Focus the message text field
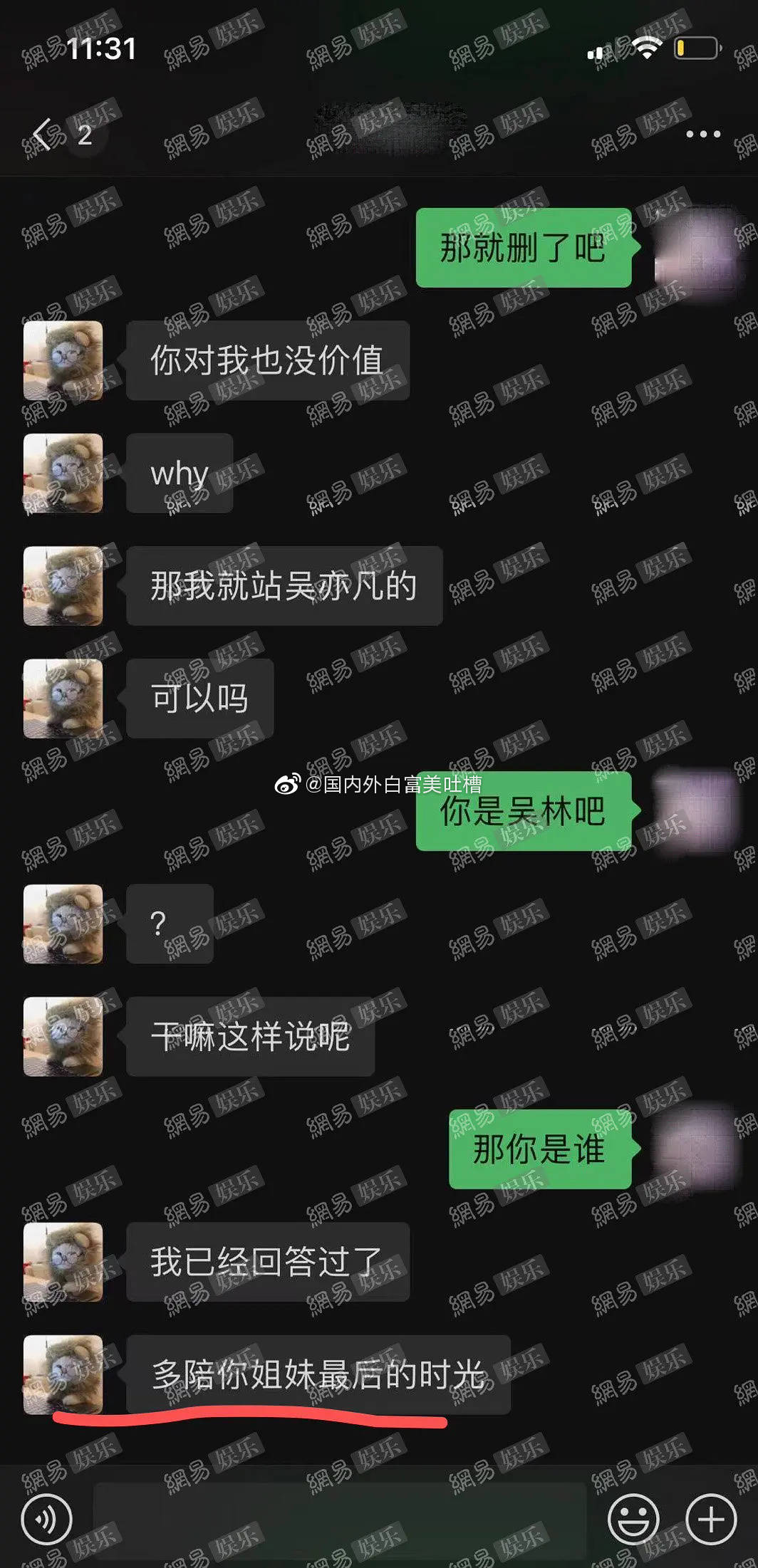Viewport: 758px width, 1568px height. (x=340, y=1520)
